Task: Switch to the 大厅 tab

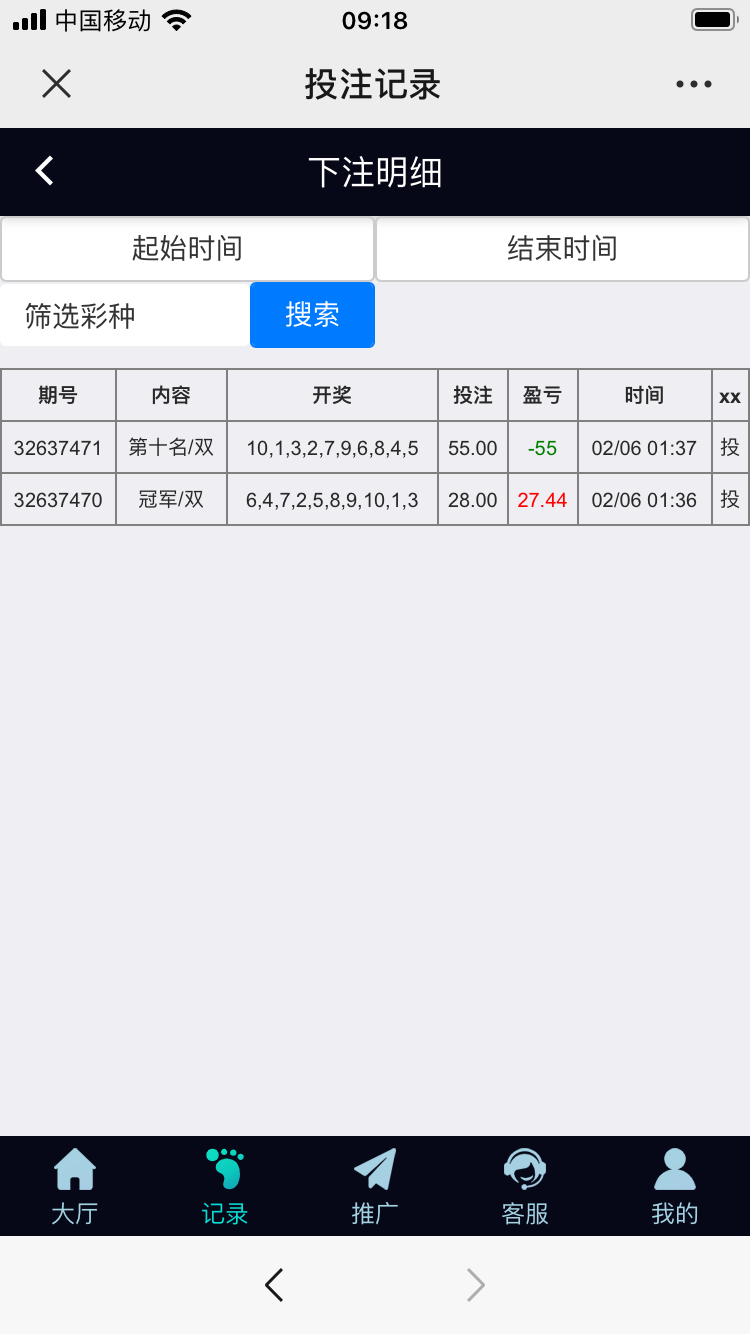Action: click(75, 1187)
